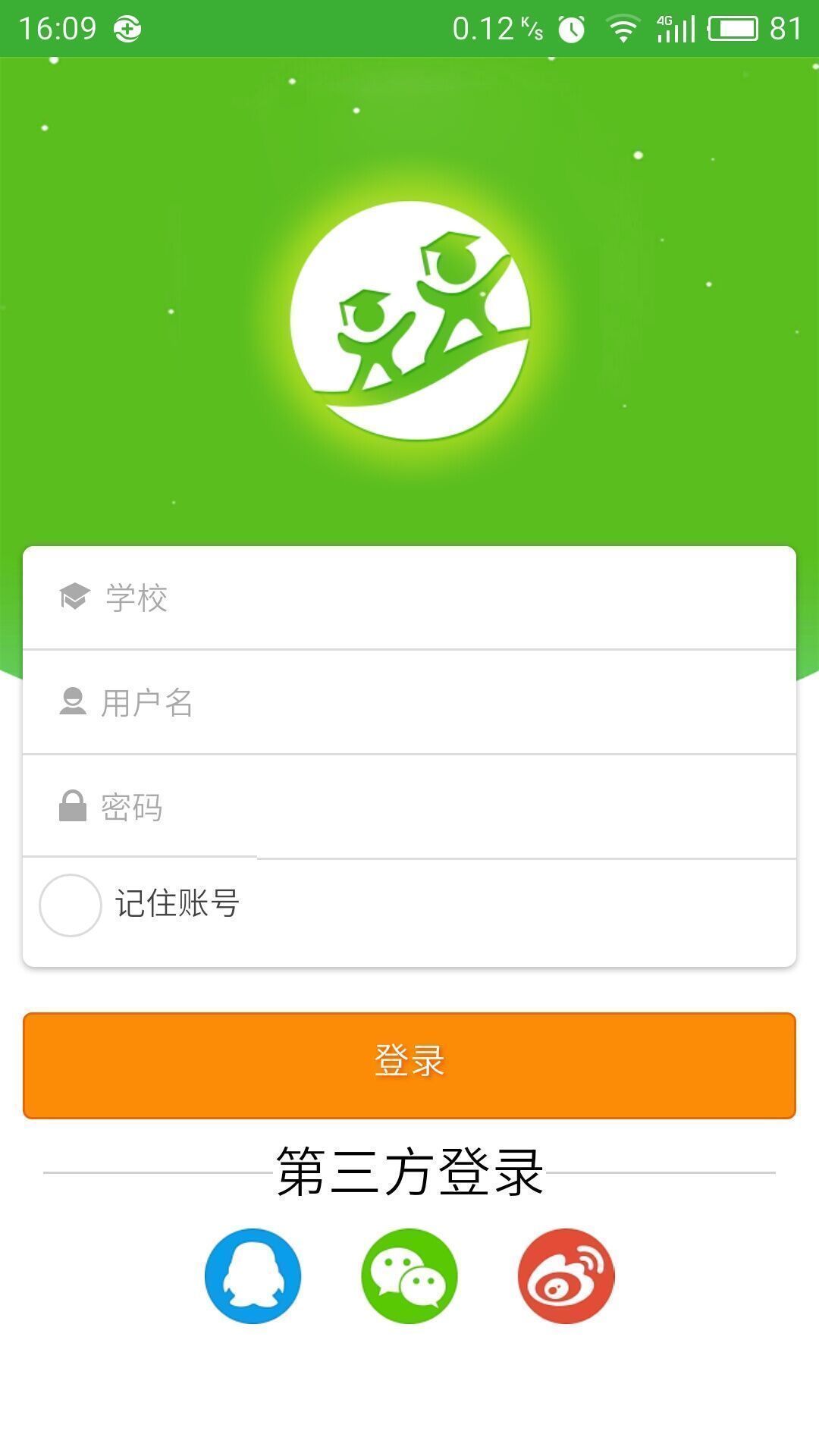Click the username person icon
Screen dimensions: 819x1456
pos(73,702)
